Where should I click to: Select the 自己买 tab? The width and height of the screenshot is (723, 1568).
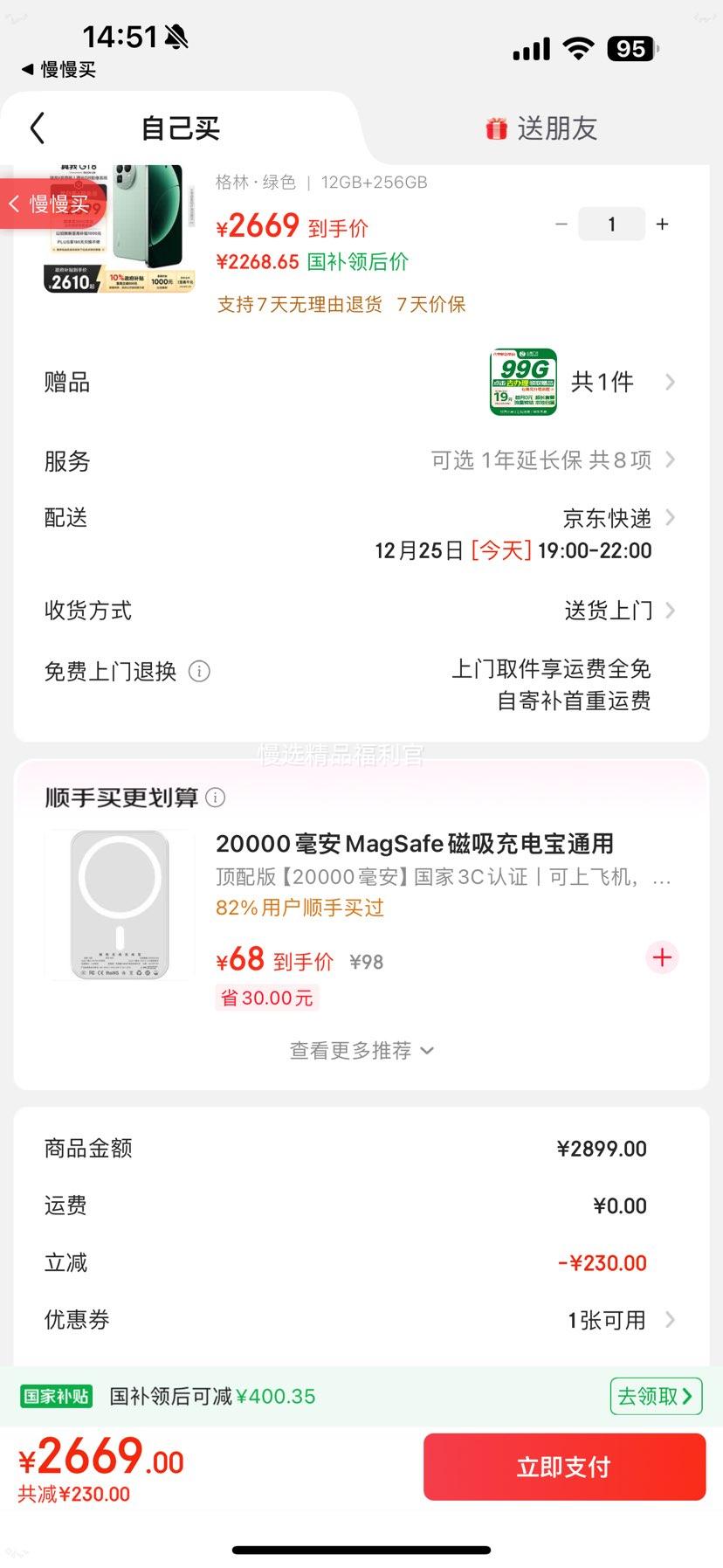point(179,128)
